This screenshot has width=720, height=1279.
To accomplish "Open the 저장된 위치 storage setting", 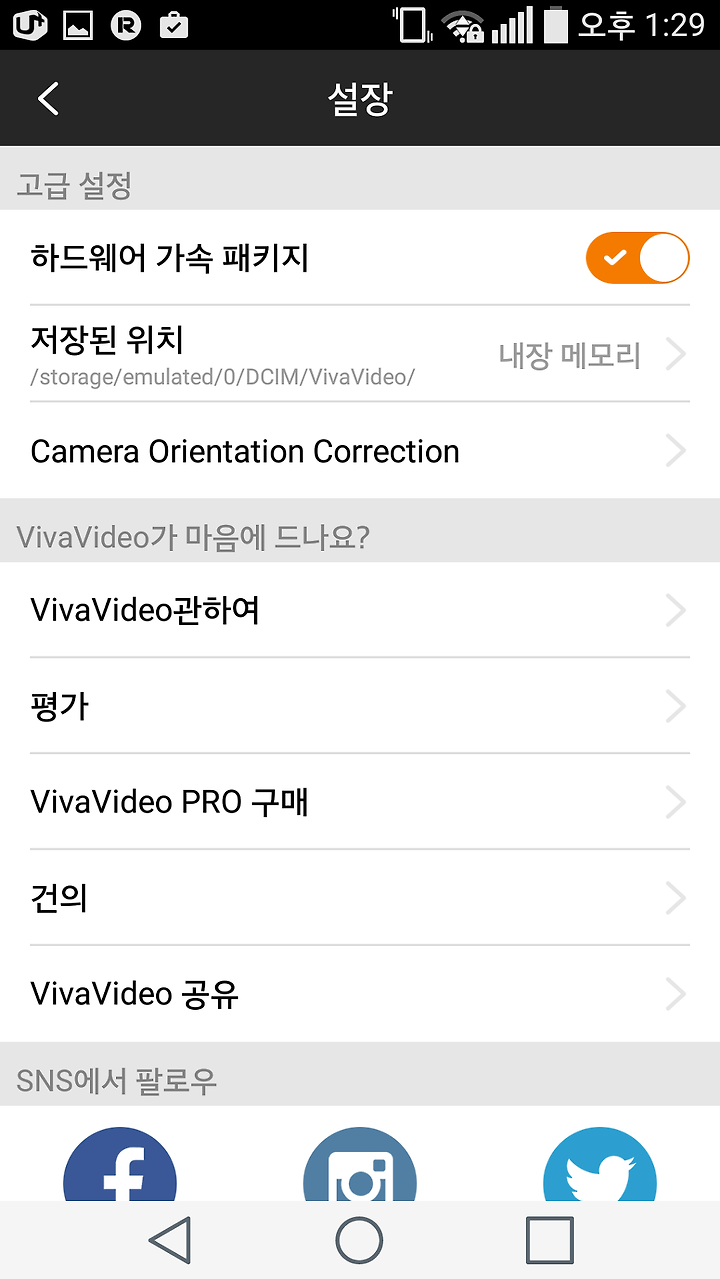I will (x=360, y=354).
